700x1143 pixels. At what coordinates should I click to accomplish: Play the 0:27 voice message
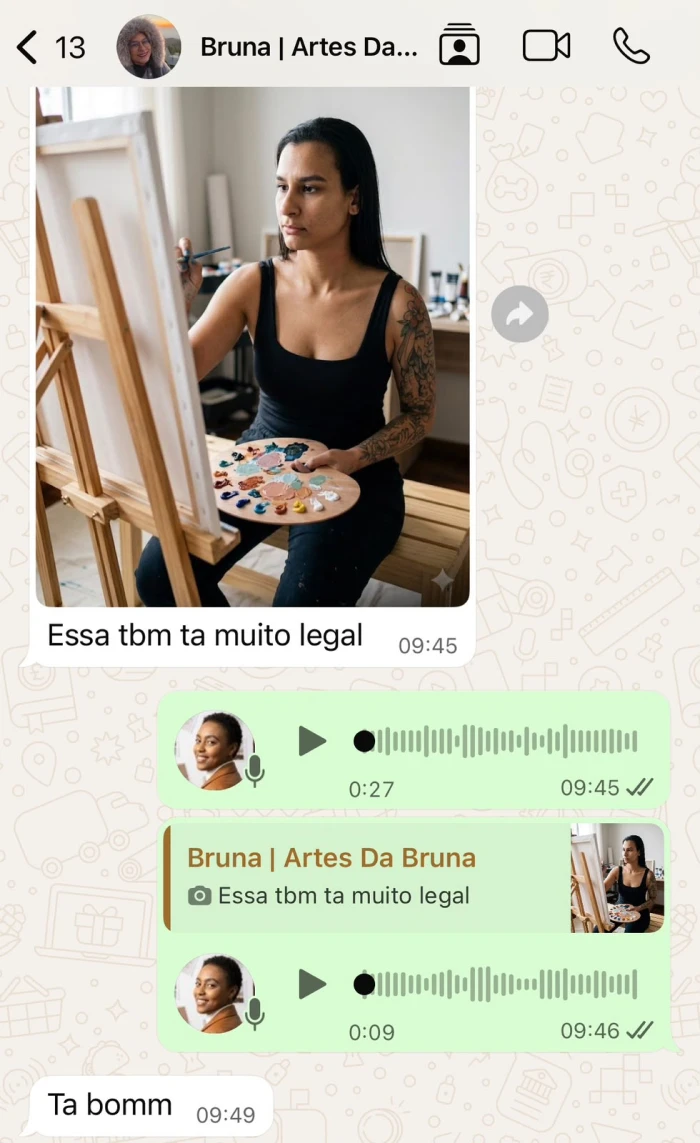pyautogui.click(x=313, y=741)
